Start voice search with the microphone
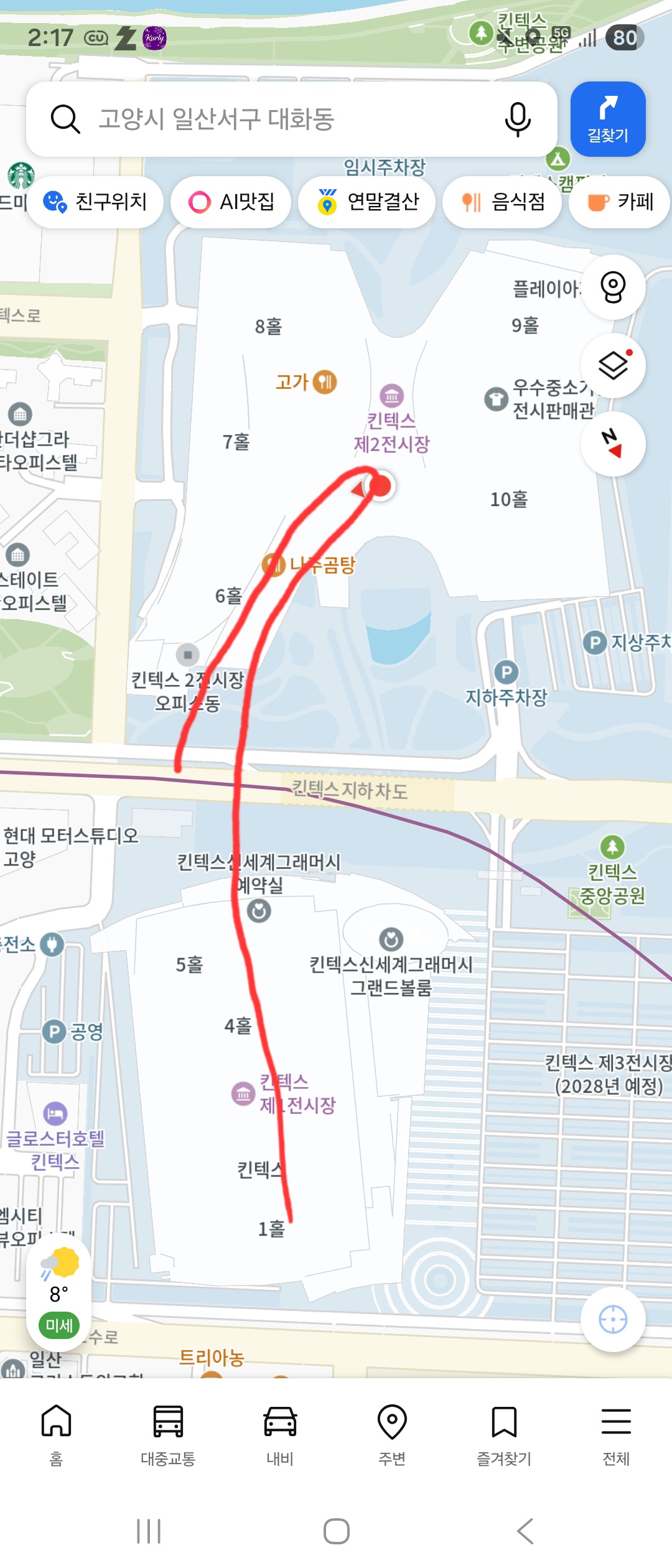The image size is (672, 1568). tap(517, 119)
